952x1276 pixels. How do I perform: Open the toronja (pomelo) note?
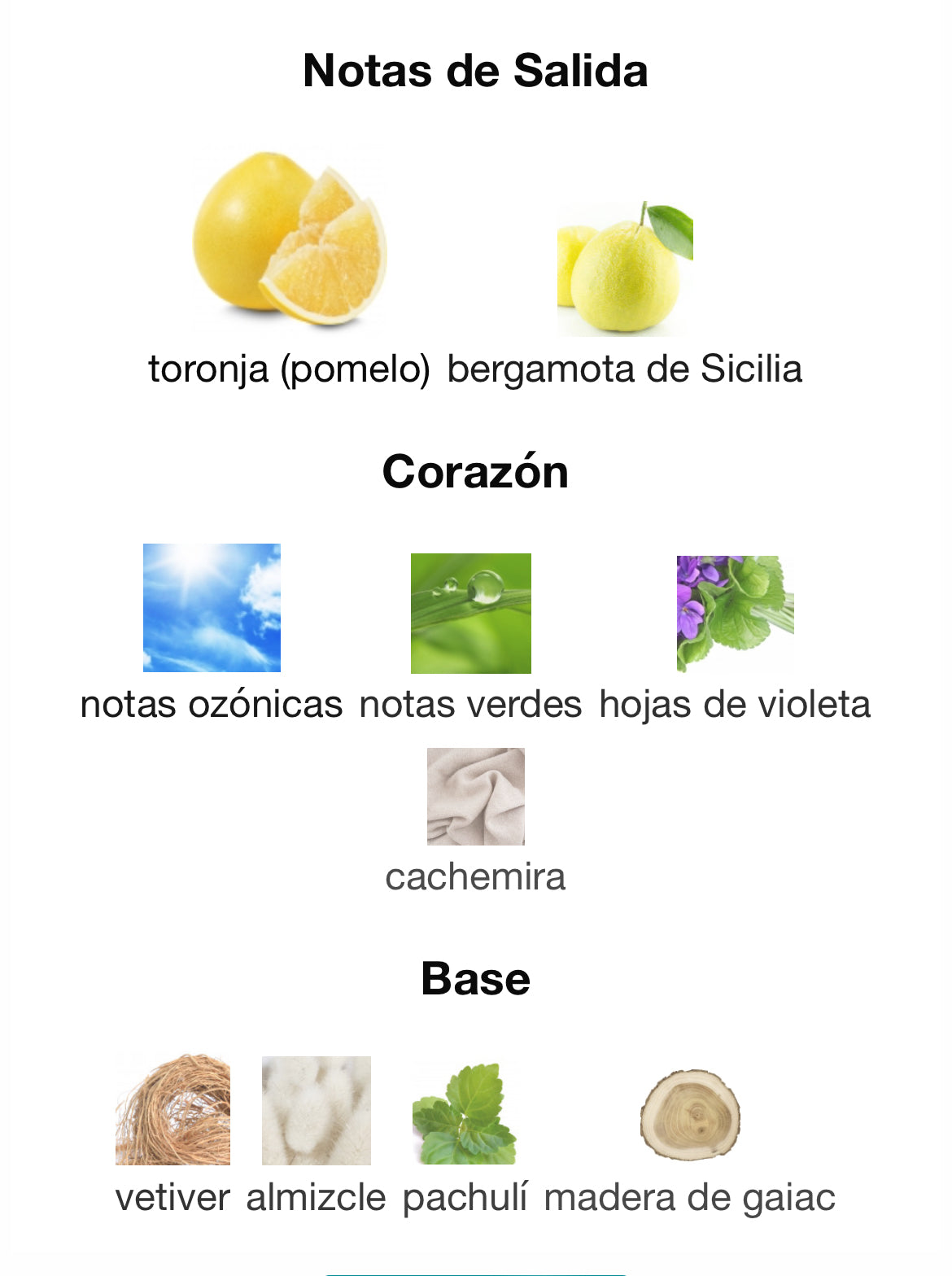(289, 240)
